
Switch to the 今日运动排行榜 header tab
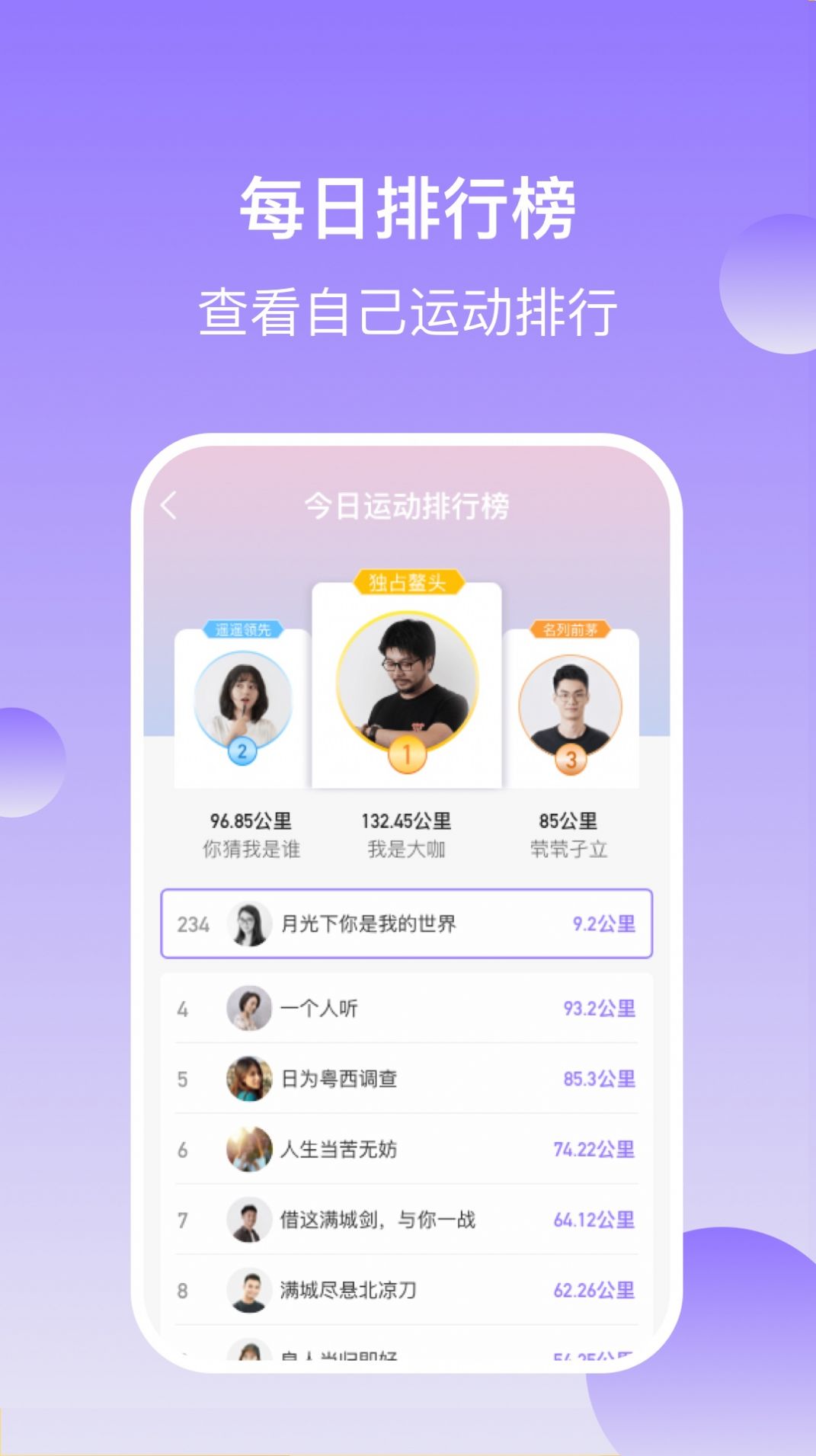click(x=408, y=504)
